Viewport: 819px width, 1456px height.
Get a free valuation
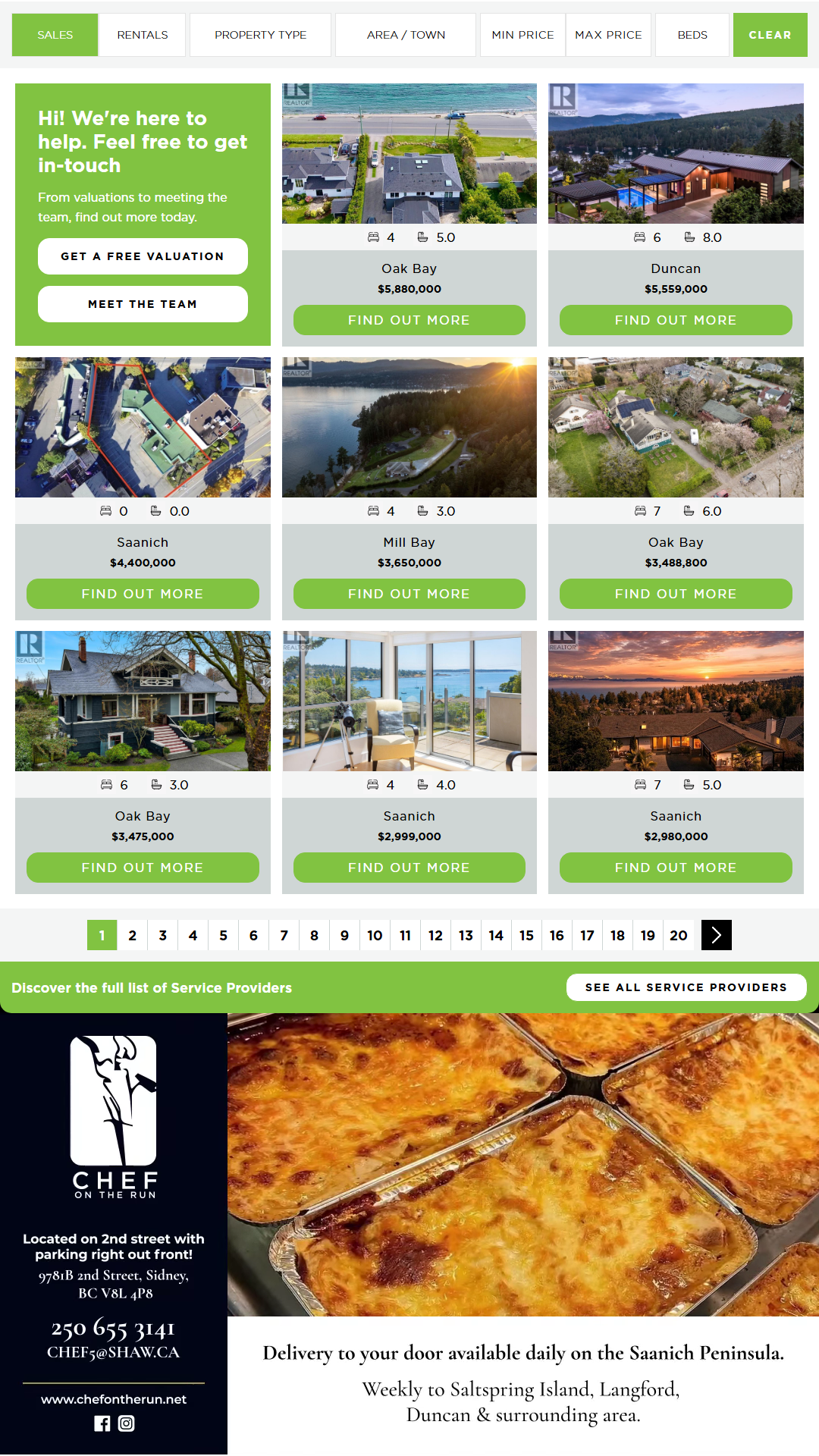click(x=143, y=256)
